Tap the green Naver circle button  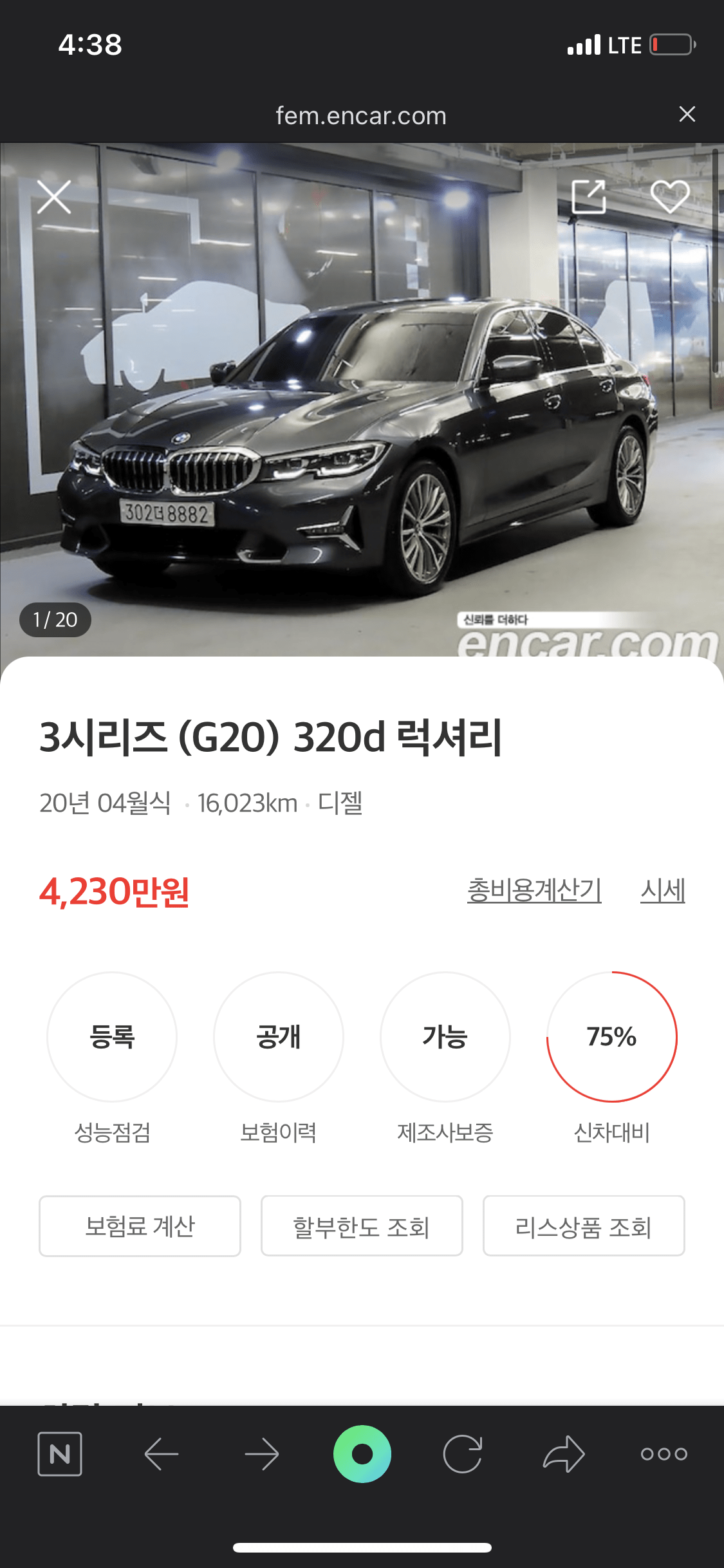tap(362, 1454)
